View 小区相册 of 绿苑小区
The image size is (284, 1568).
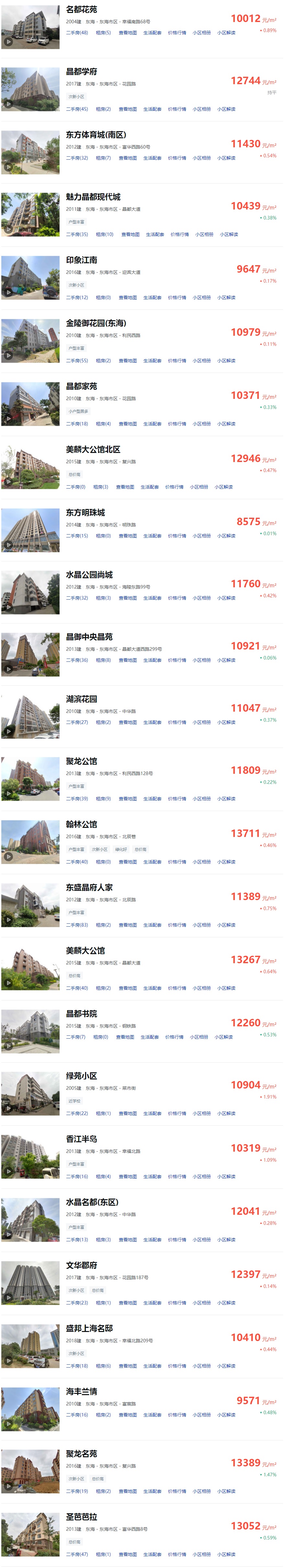[202, 1113]
